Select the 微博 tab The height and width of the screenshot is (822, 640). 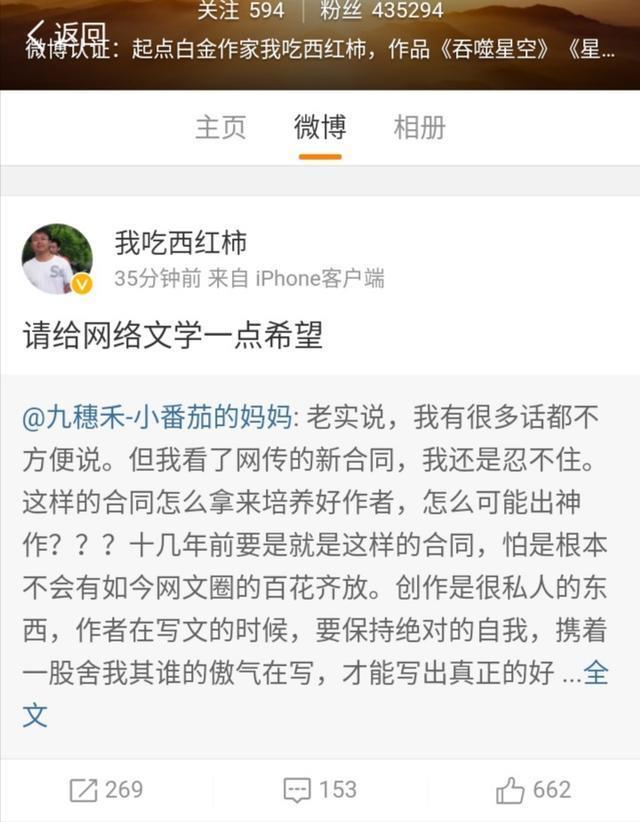(x=320, y=128)
